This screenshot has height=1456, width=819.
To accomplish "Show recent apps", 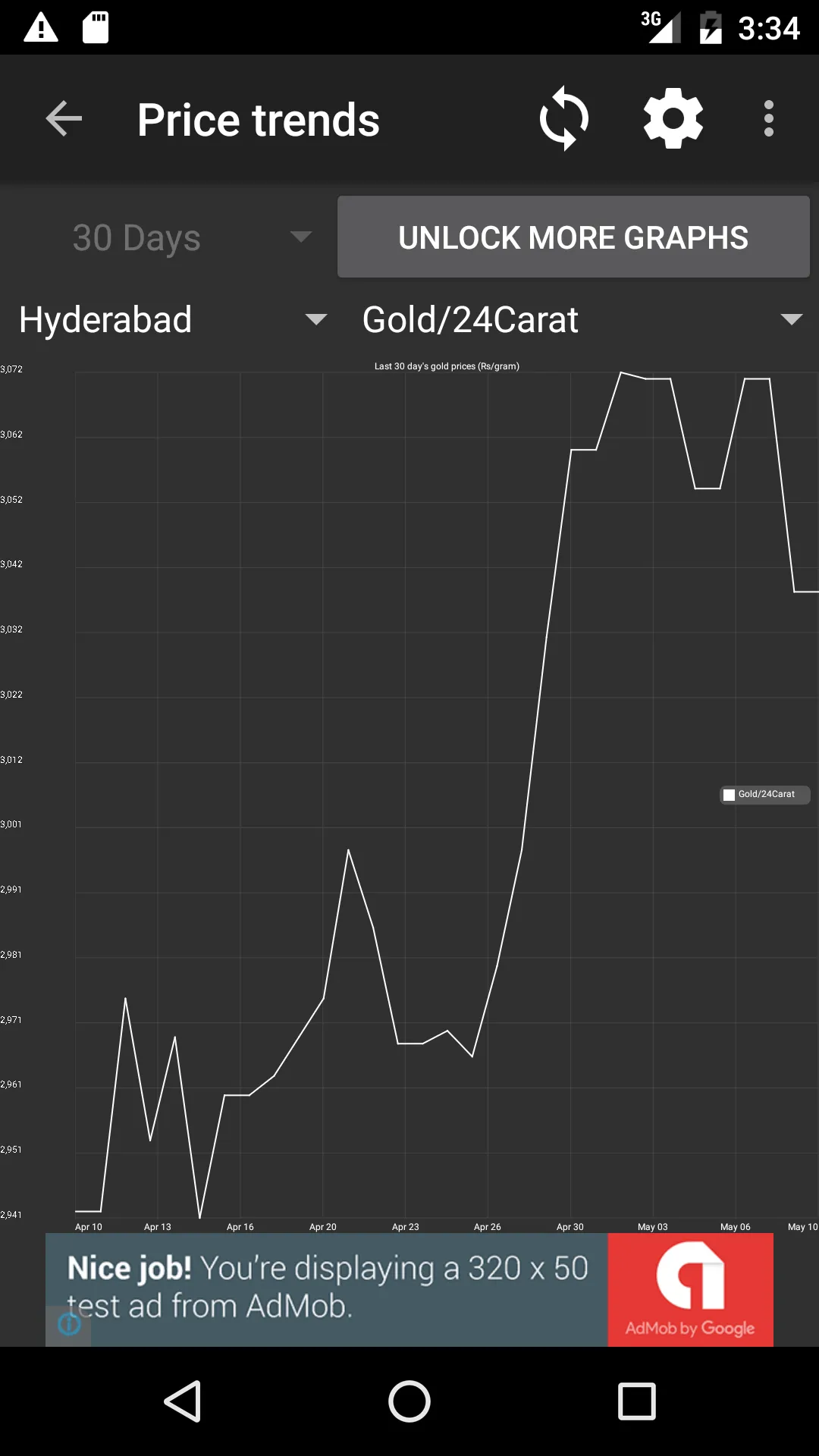I will point(637,1401).
